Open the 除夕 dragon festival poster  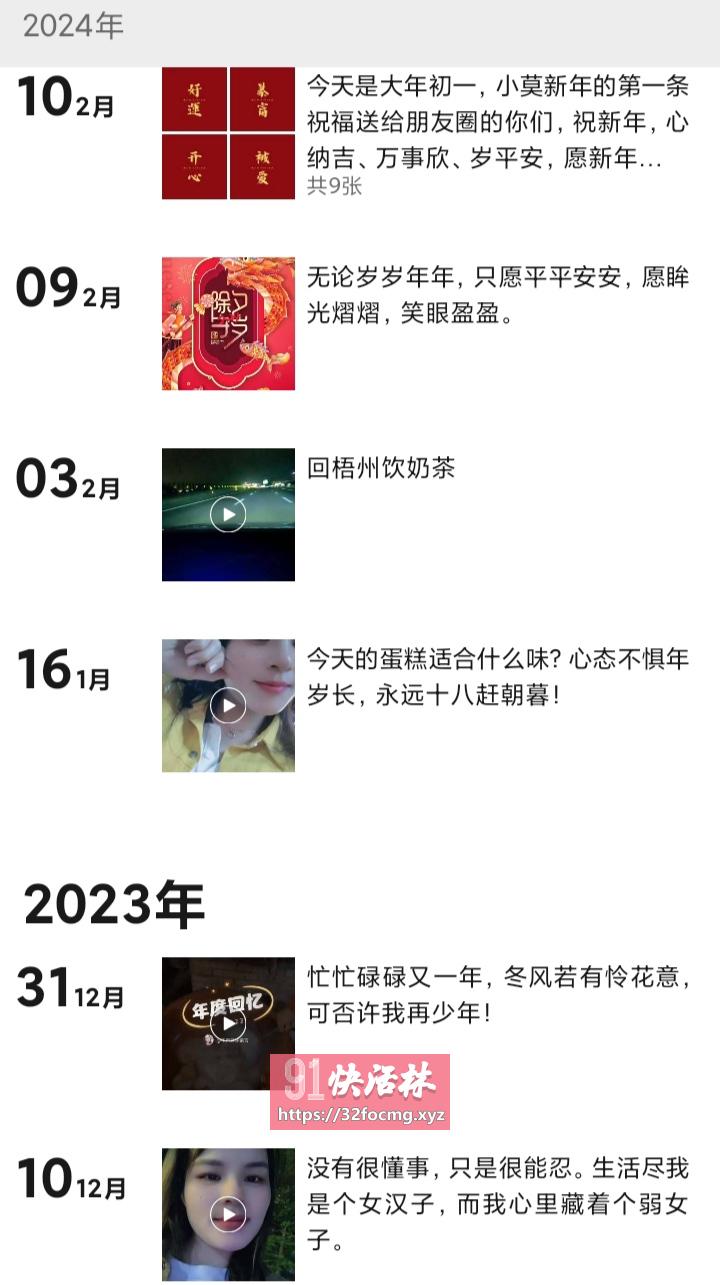point(228,320)
